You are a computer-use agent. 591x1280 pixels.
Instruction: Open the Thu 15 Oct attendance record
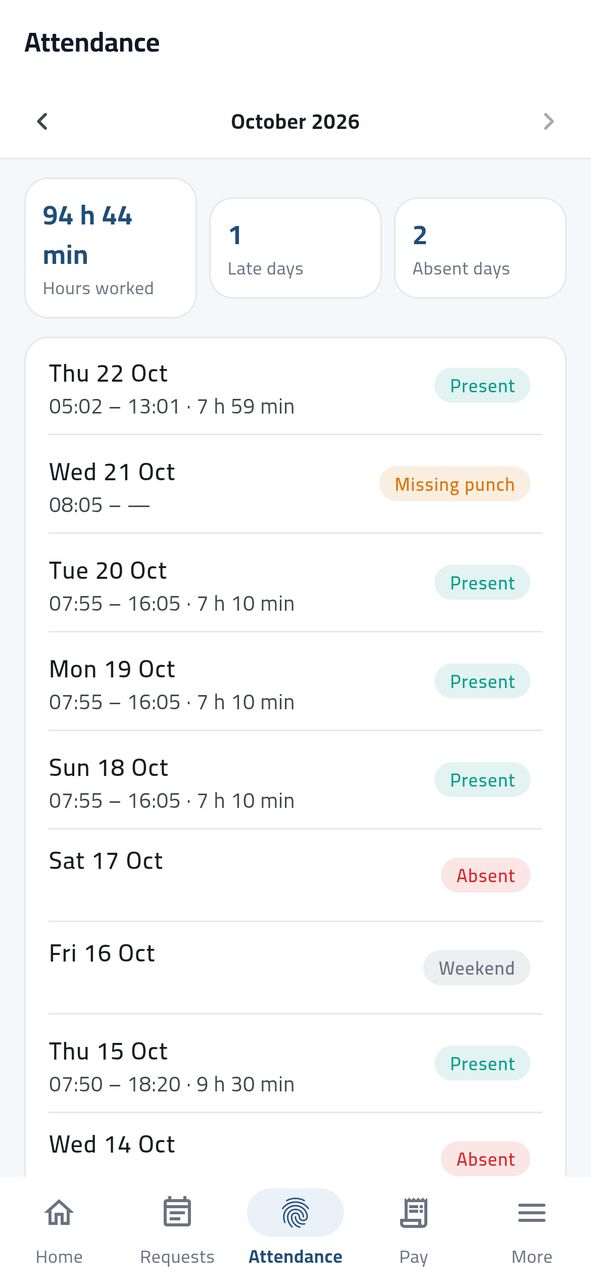[295, 1064]
